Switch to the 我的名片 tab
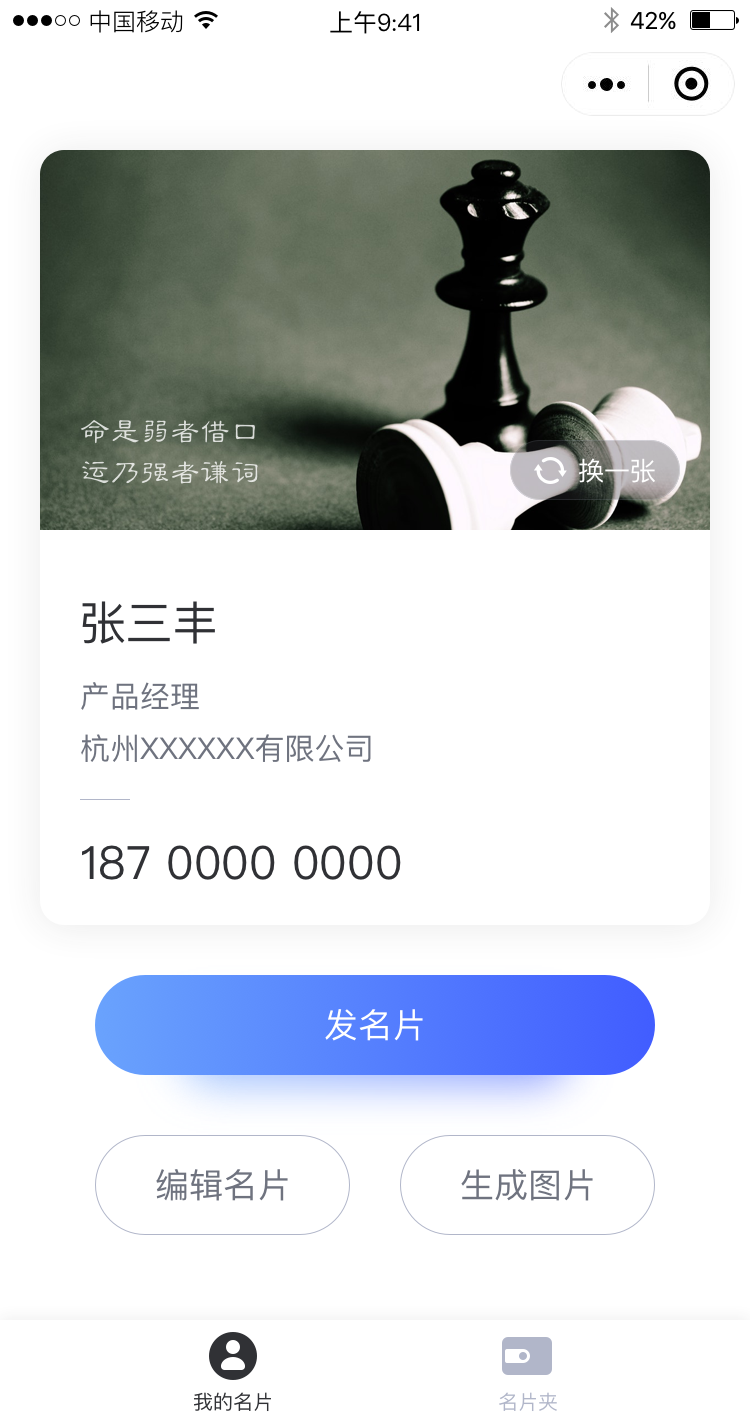The image size is (750, 1418). (x=232, y=1372)
